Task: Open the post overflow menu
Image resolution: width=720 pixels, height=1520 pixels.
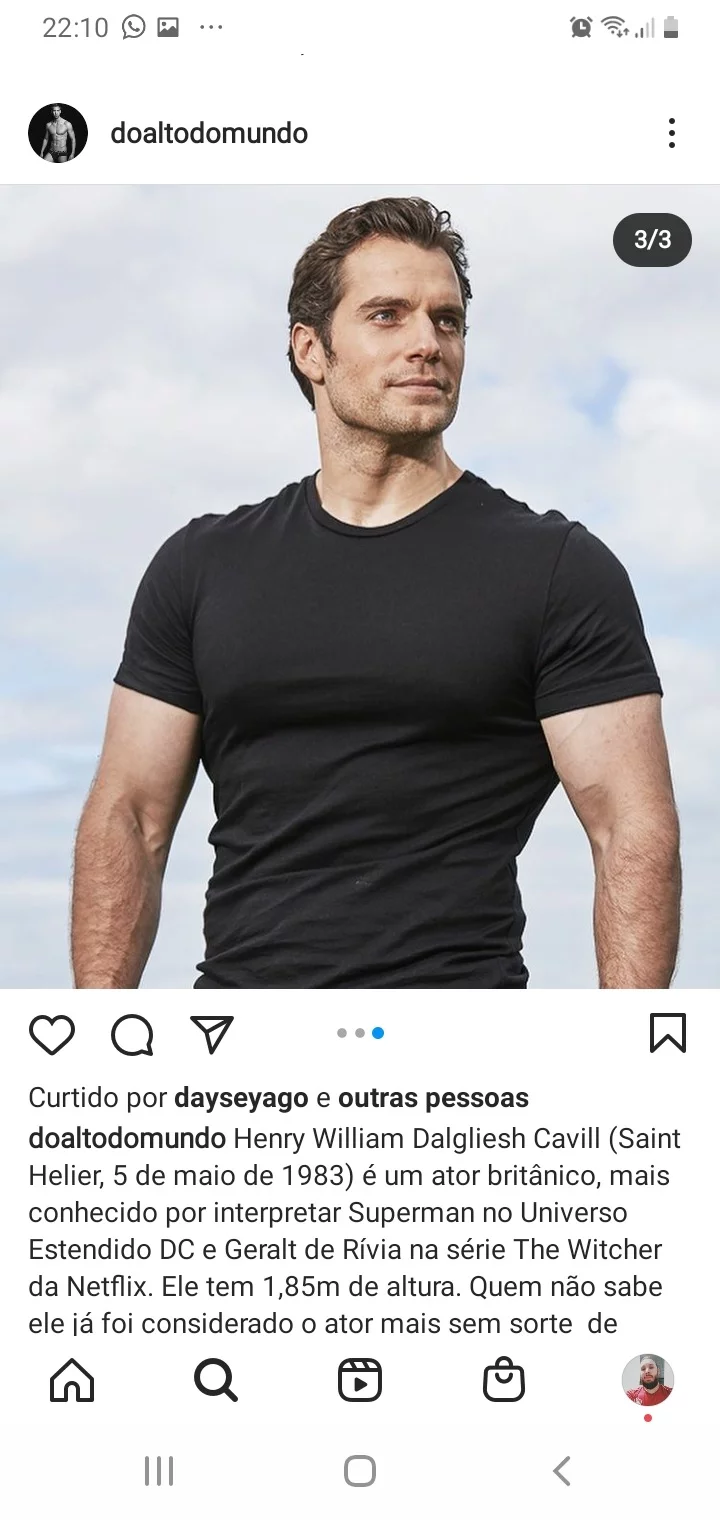Action: point(672,133)
